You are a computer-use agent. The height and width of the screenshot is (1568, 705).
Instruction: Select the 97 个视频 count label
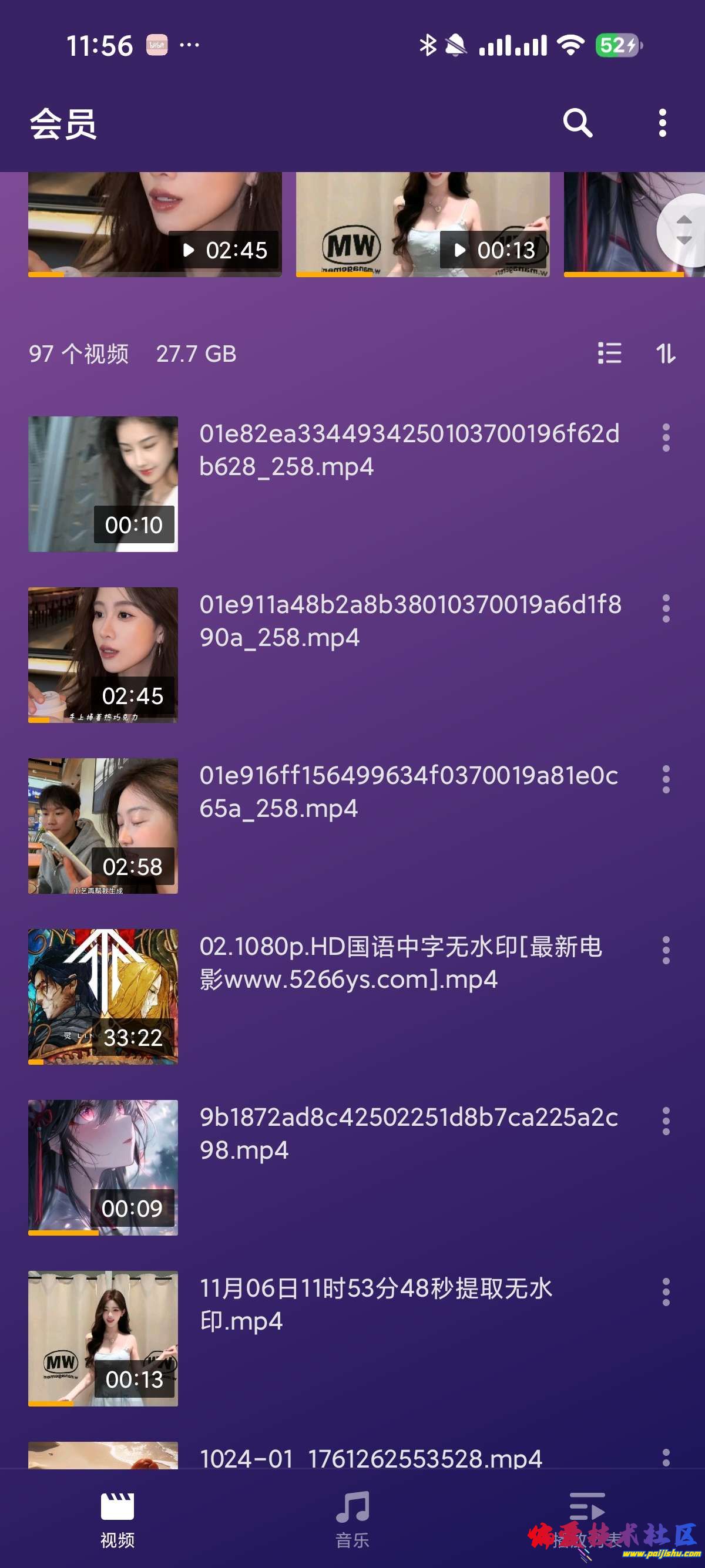coord(79,354)
